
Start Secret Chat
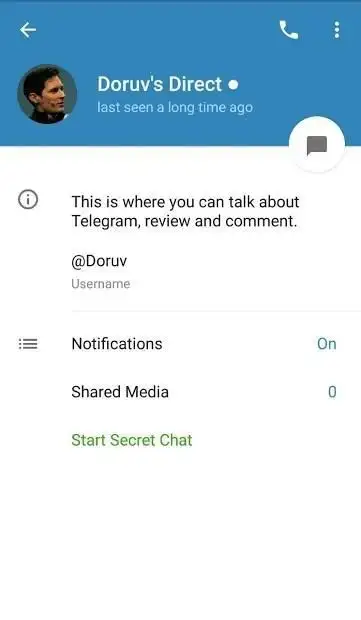pyautogui.click(x=132, y=440)
